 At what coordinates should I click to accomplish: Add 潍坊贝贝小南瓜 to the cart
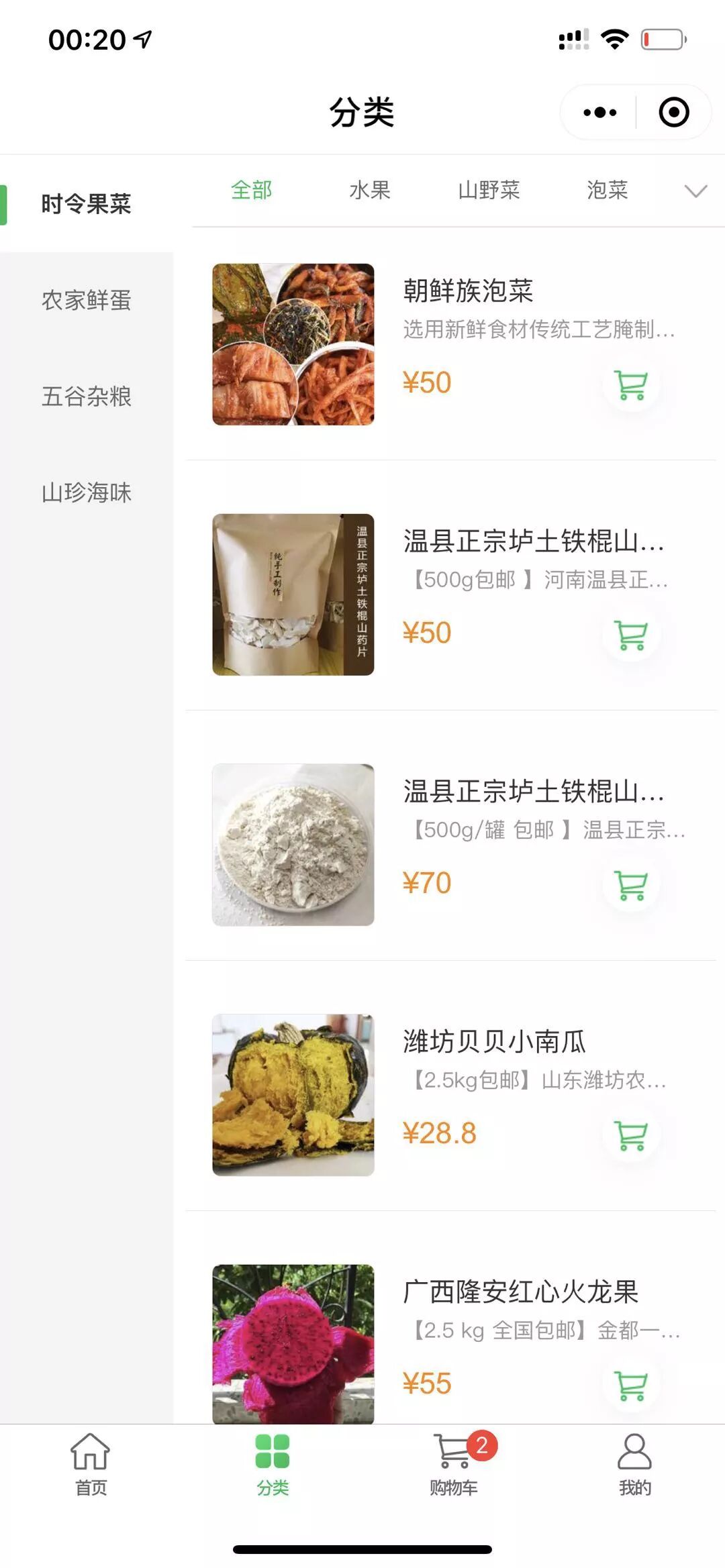click(x=631, y=1135)
